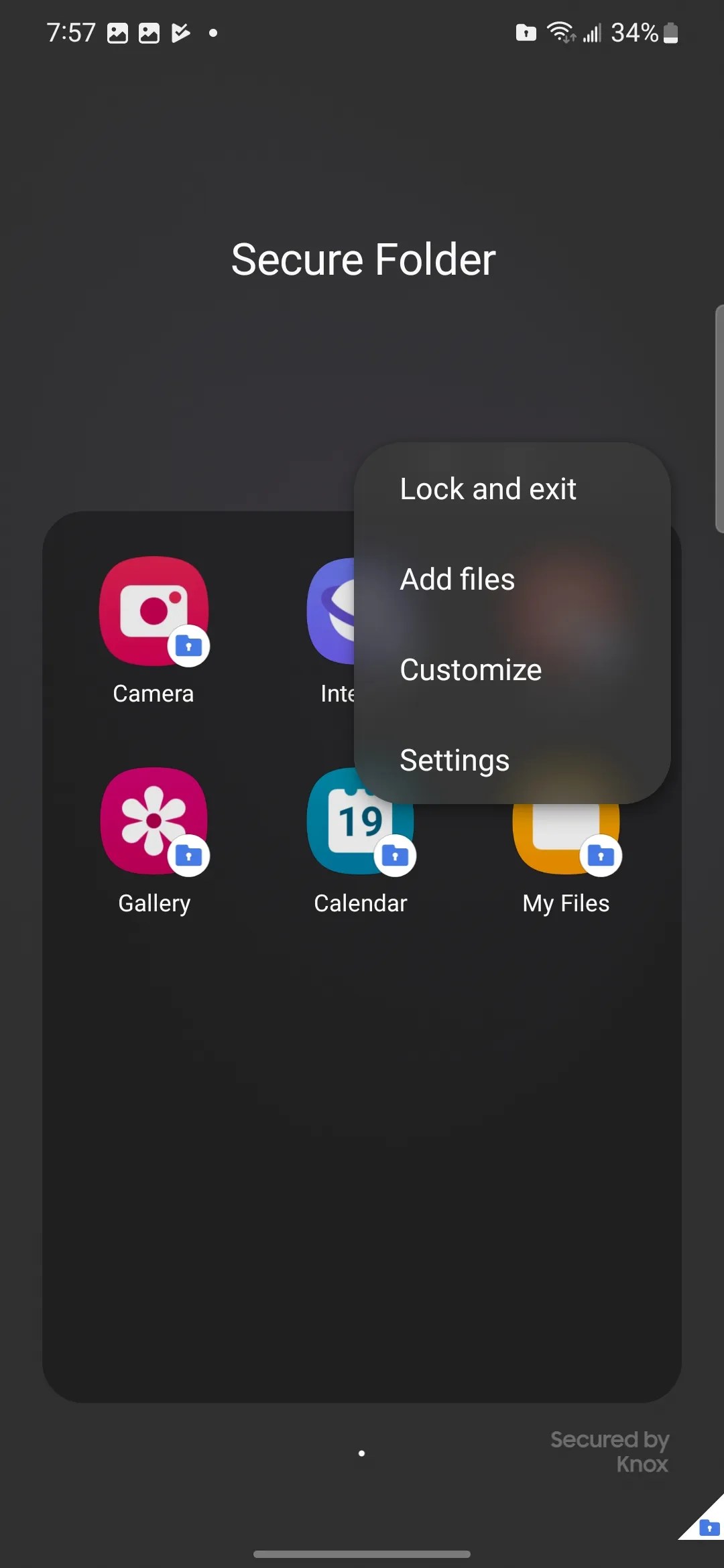This screenshot has height=1568, width=724.
Task: Open the Gallery app
Action: tap(154, 821)
